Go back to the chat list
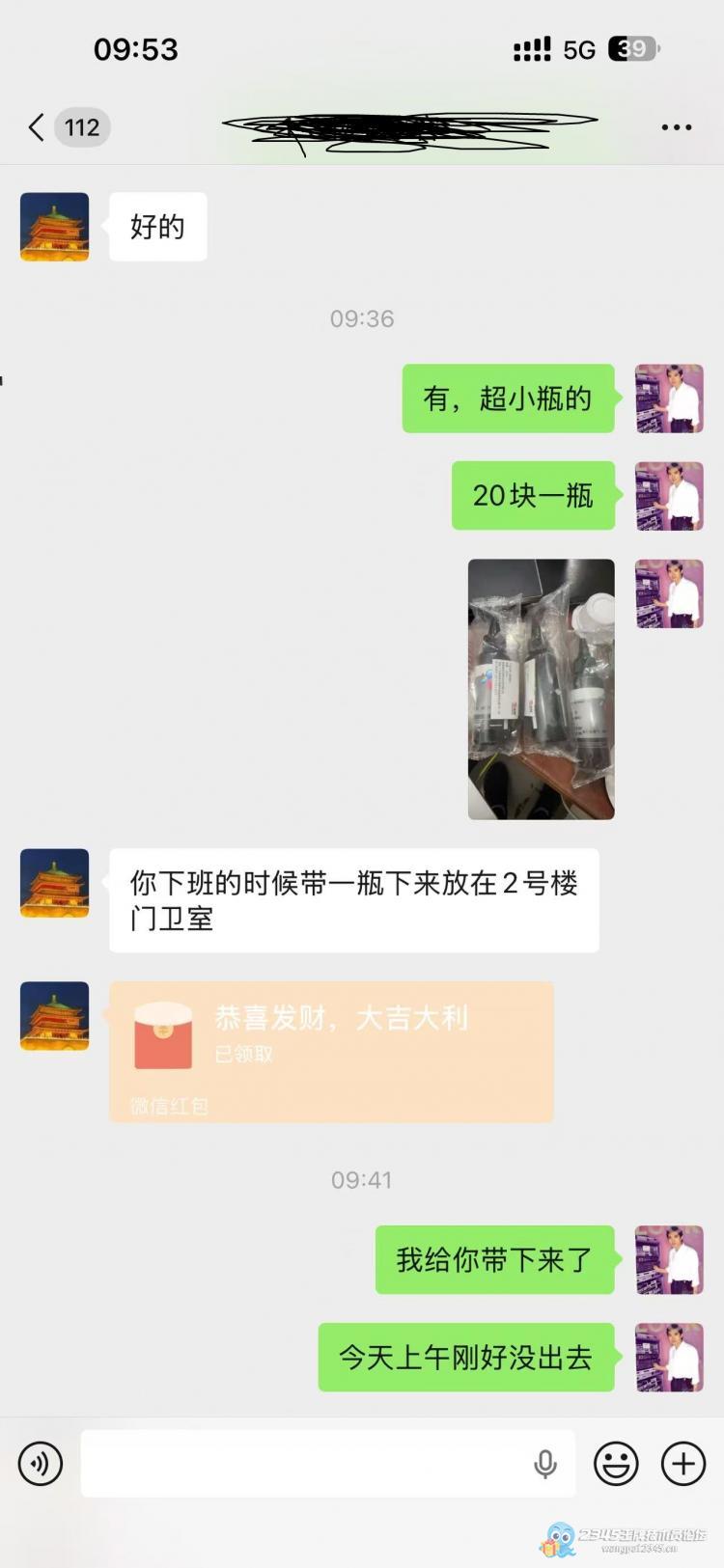724x1568 pixels. point(37,127)
